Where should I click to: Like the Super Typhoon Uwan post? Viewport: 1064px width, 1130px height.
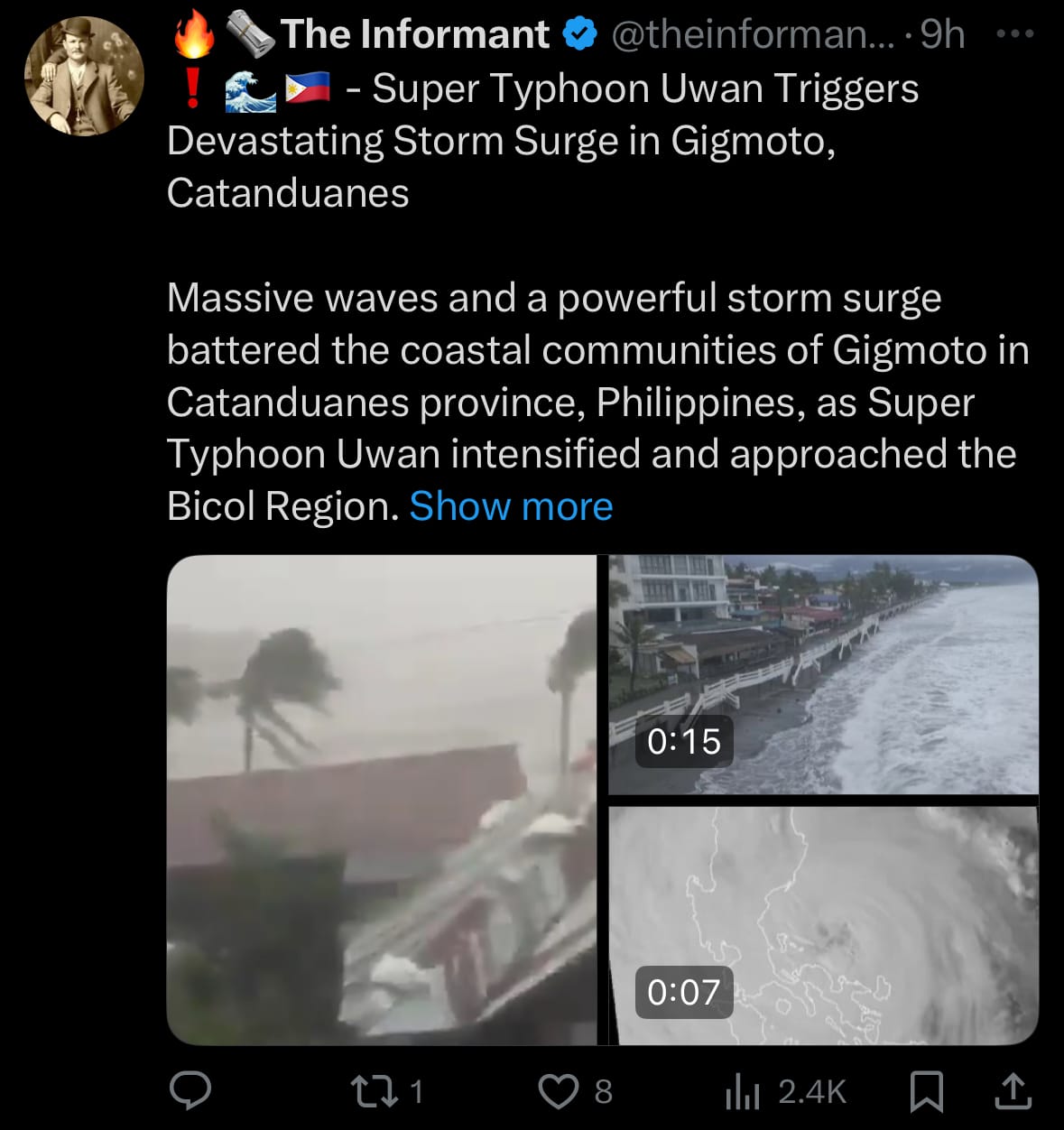point(559,1090)
